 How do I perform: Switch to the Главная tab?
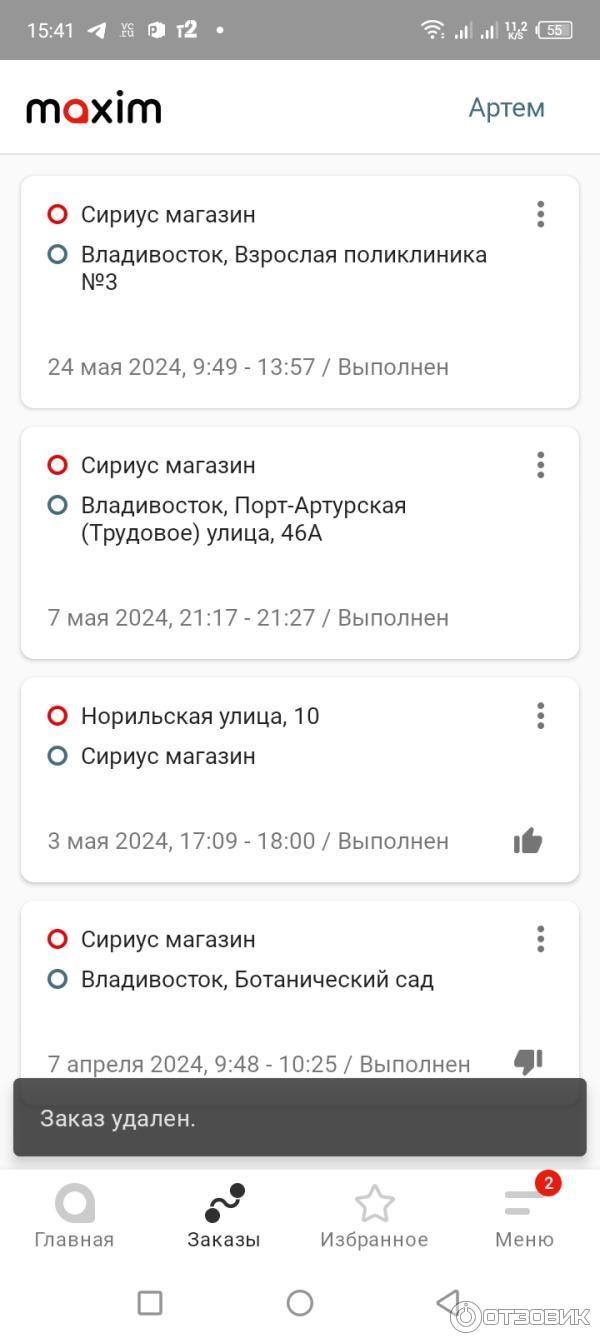(74, 1216)
